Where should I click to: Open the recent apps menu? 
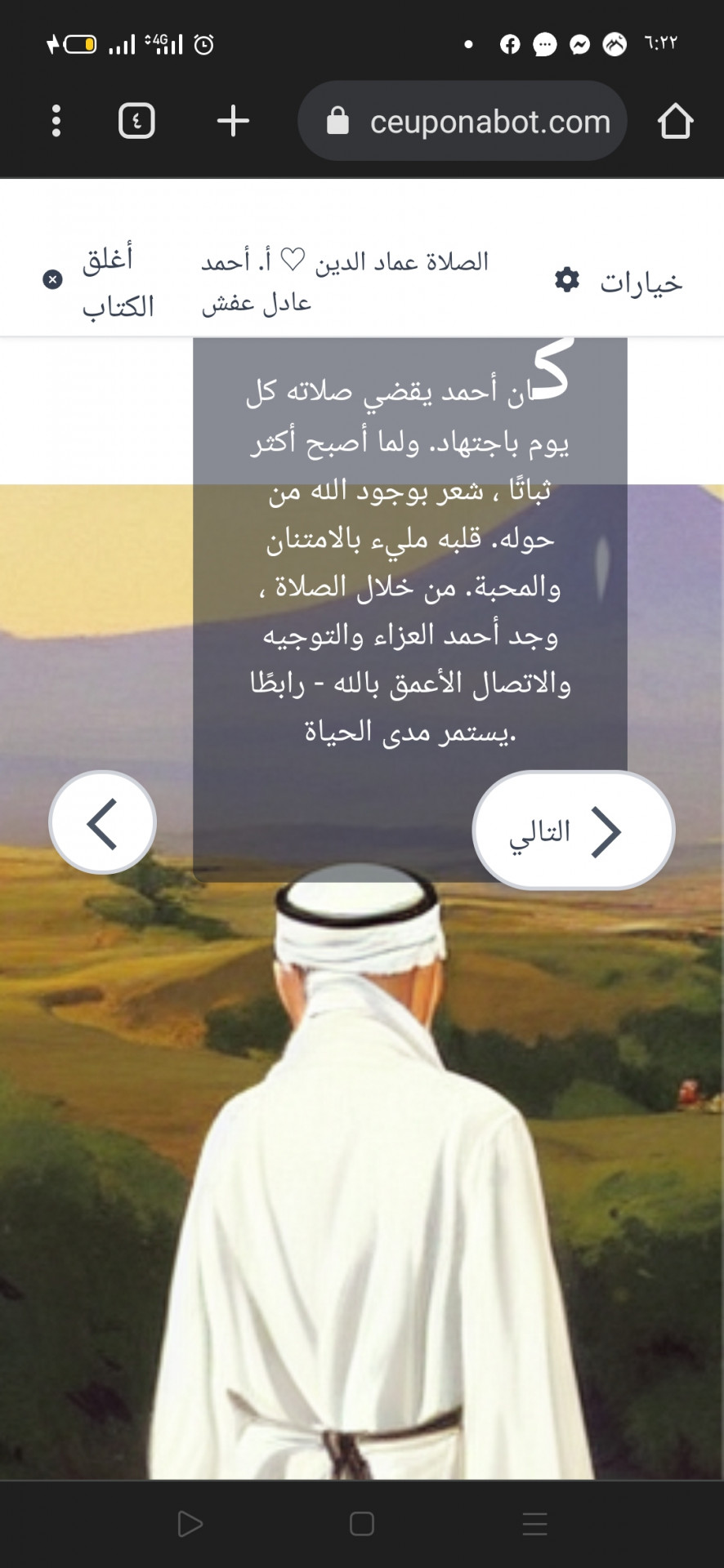point(534,1524)
